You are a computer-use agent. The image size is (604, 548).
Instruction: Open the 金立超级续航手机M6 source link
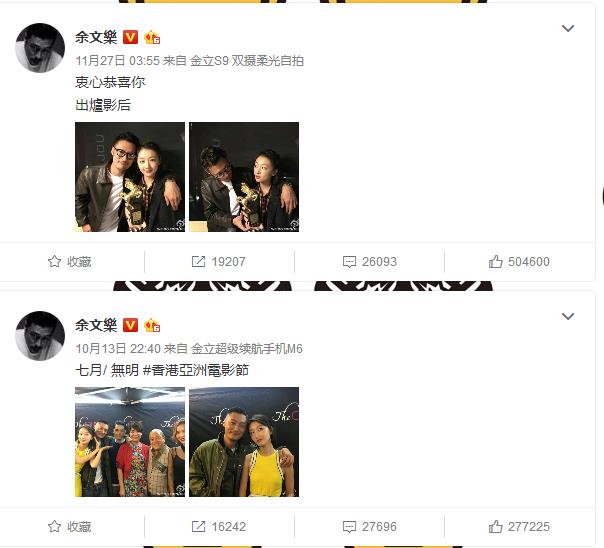pos(246,349)
